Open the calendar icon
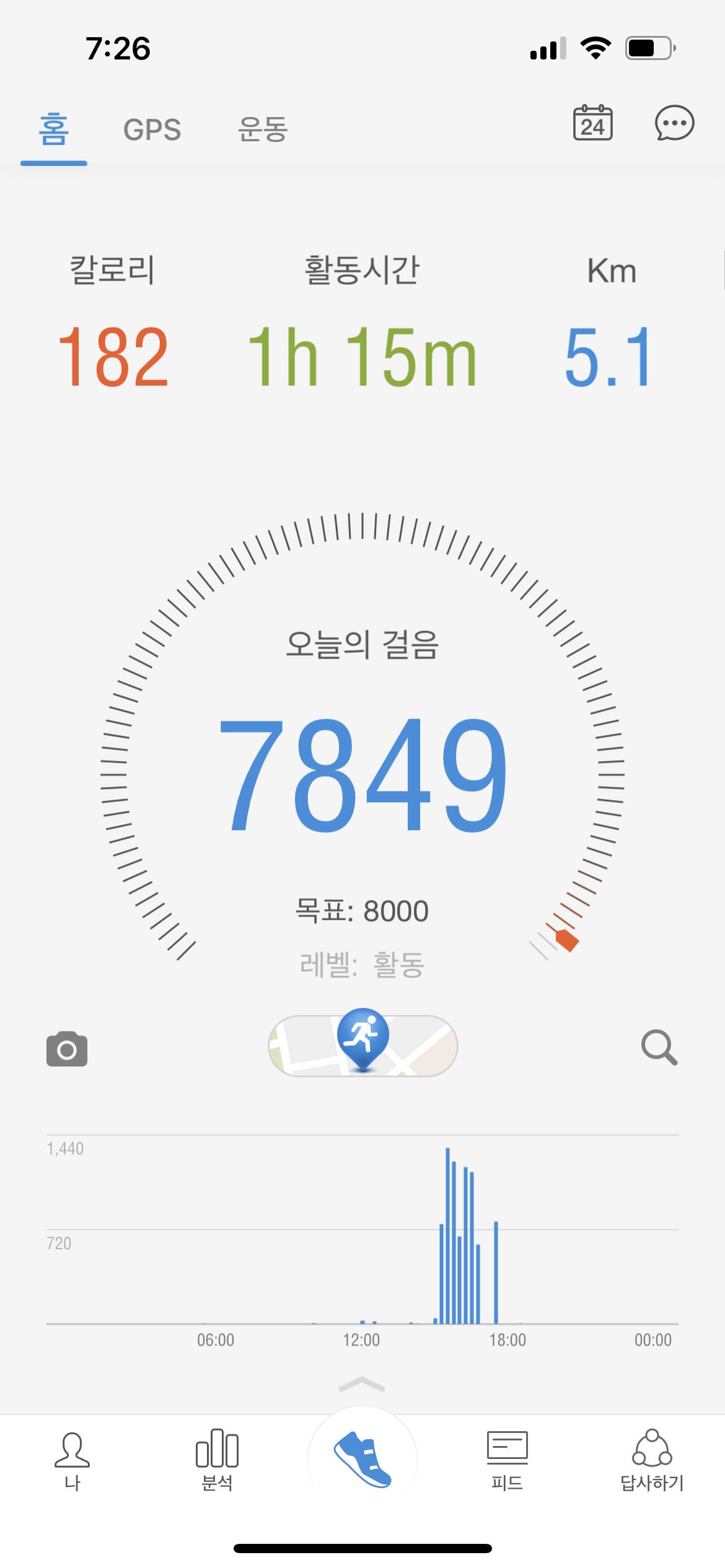 click(x=592, y=123)
